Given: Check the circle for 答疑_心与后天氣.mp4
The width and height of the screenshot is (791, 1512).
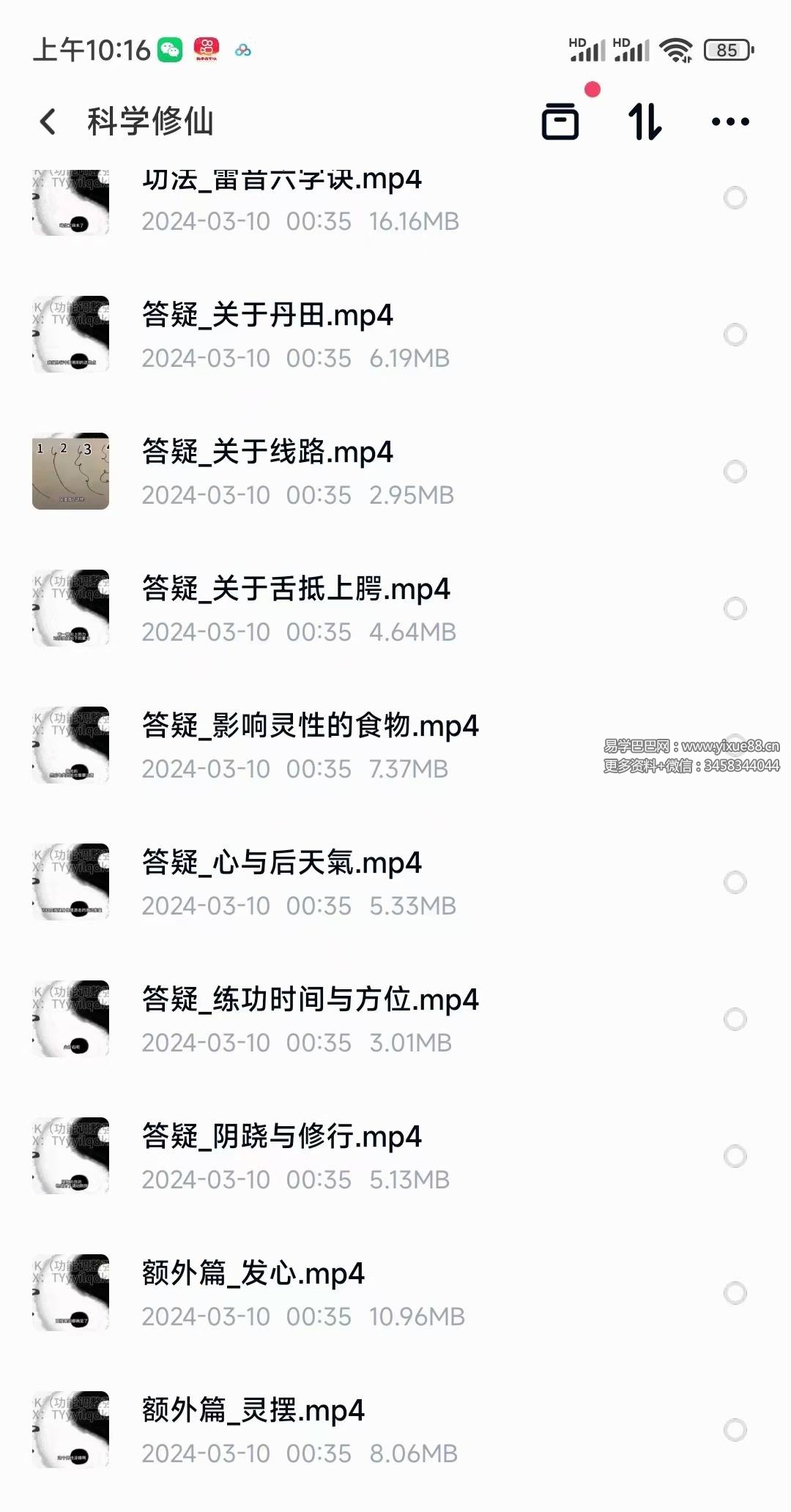Looking at the screenshot, I should tap(735, 882).
